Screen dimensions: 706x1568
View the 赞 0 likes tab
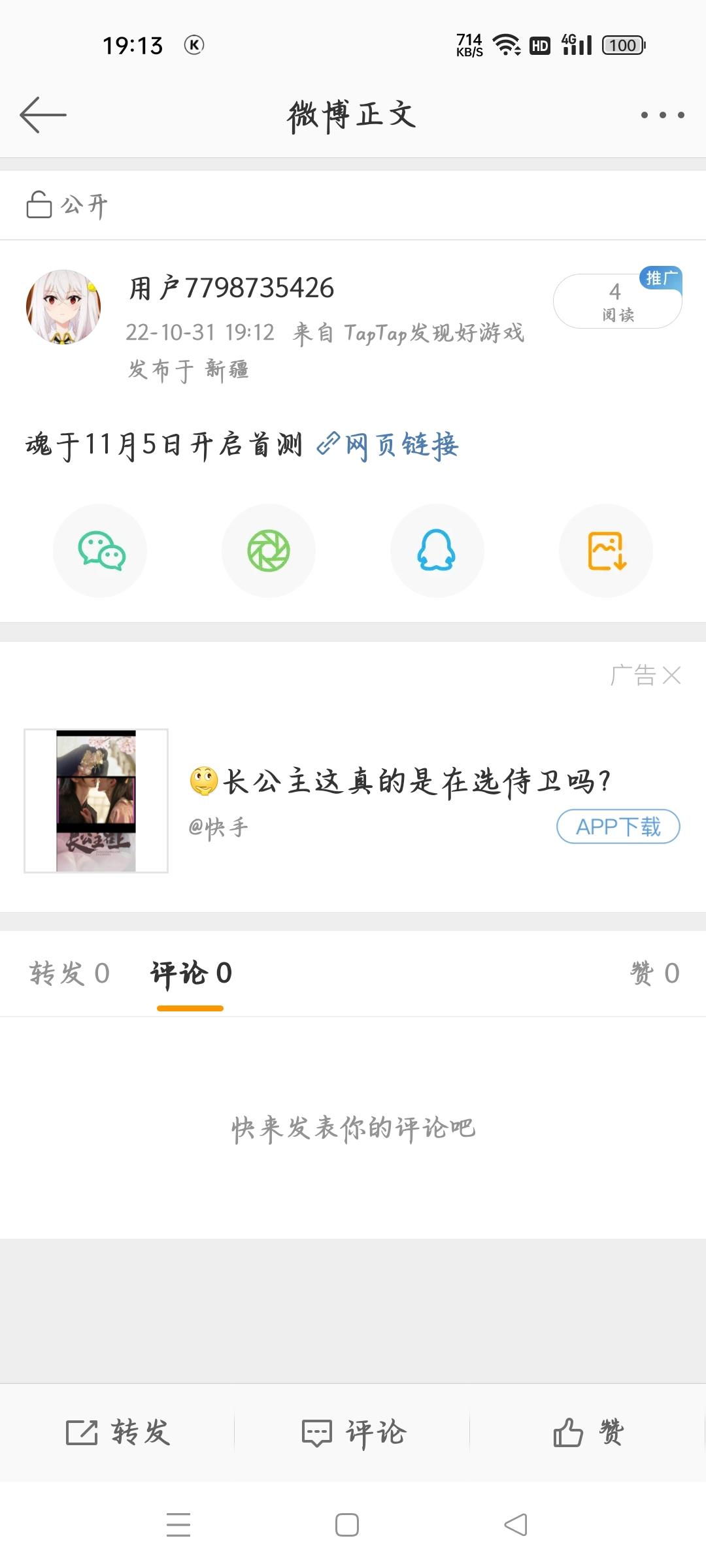pyautogui.click(x=654, y=973)
